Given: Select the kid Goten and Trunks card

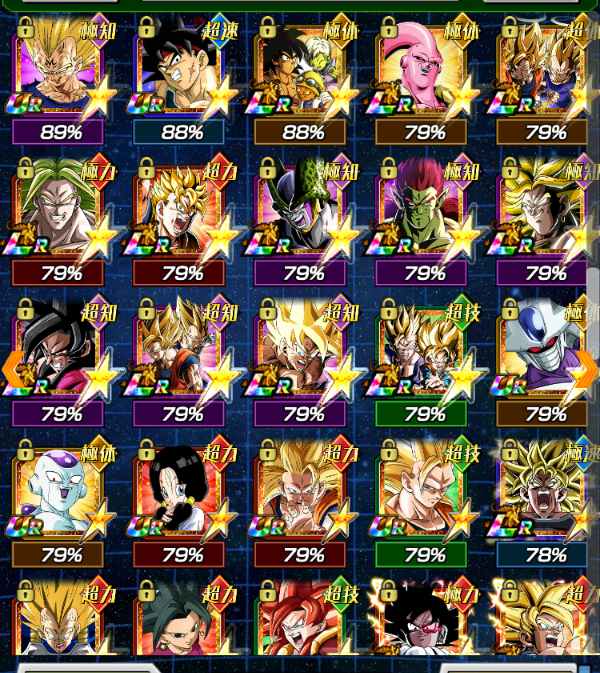Looking at the screenshot, I should [424, 355].
